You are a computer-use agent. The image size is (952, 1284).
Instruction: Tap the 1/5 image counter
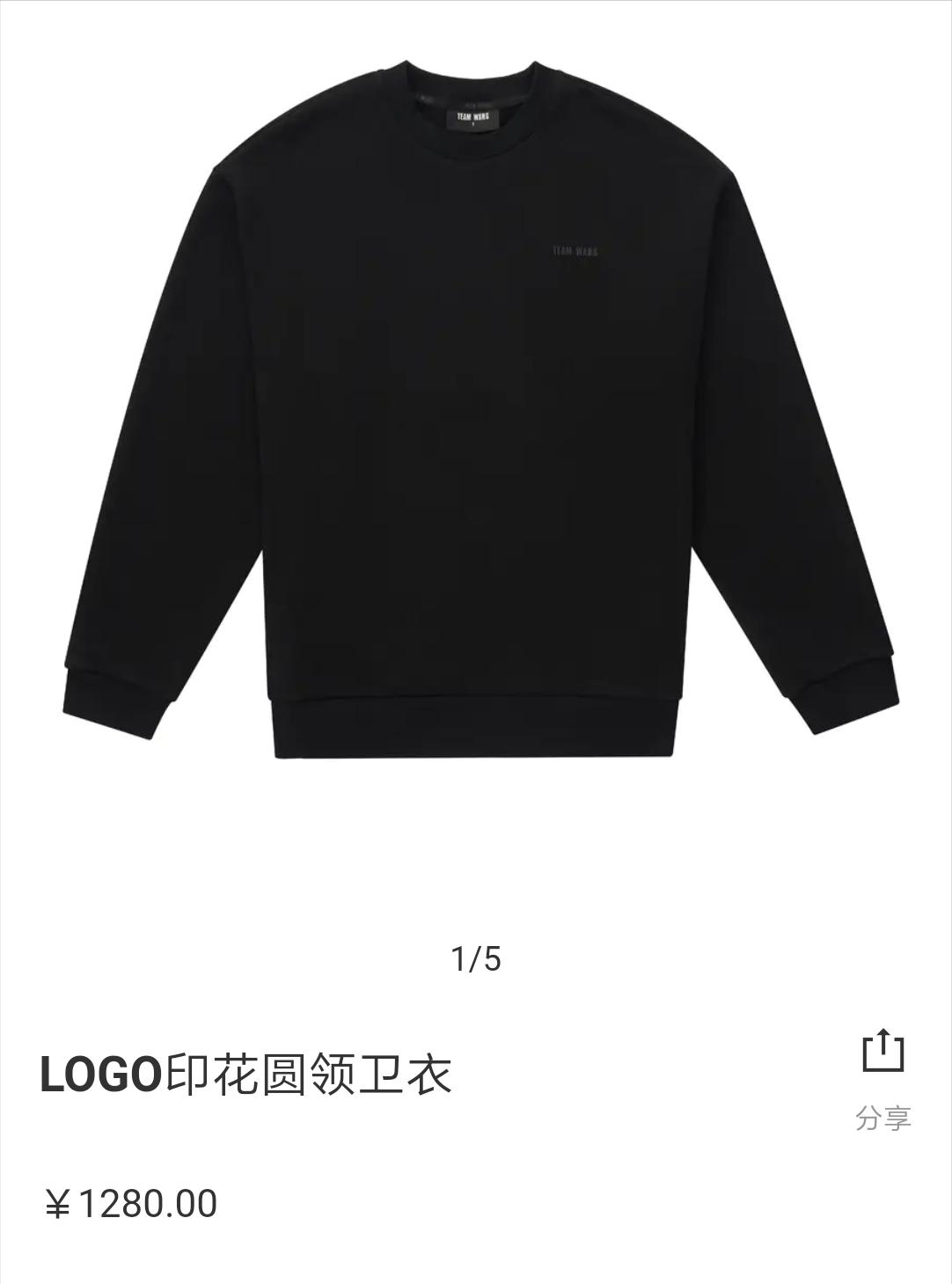475,959
